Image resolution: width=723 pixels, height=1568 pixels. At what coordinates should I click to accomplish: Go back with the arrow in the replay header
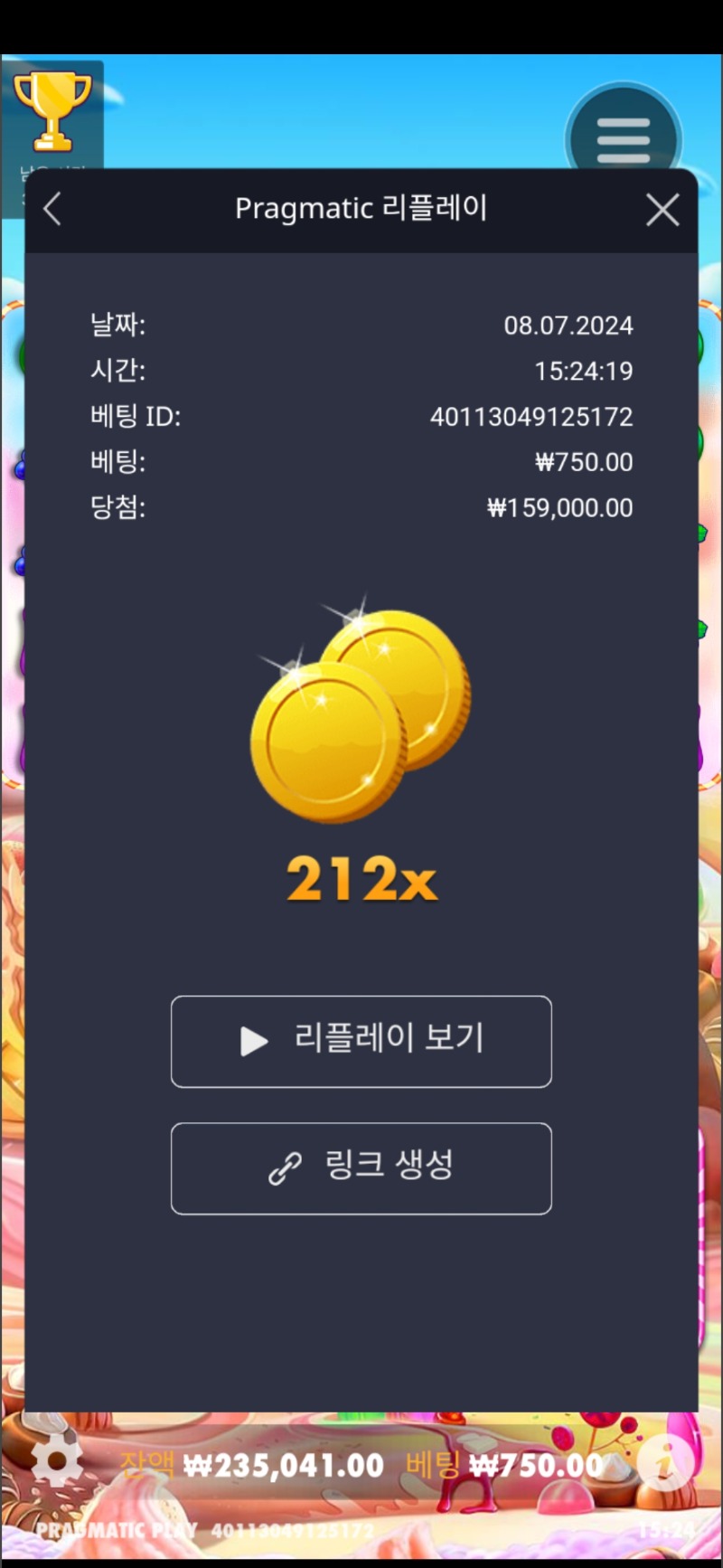[52, 209]
